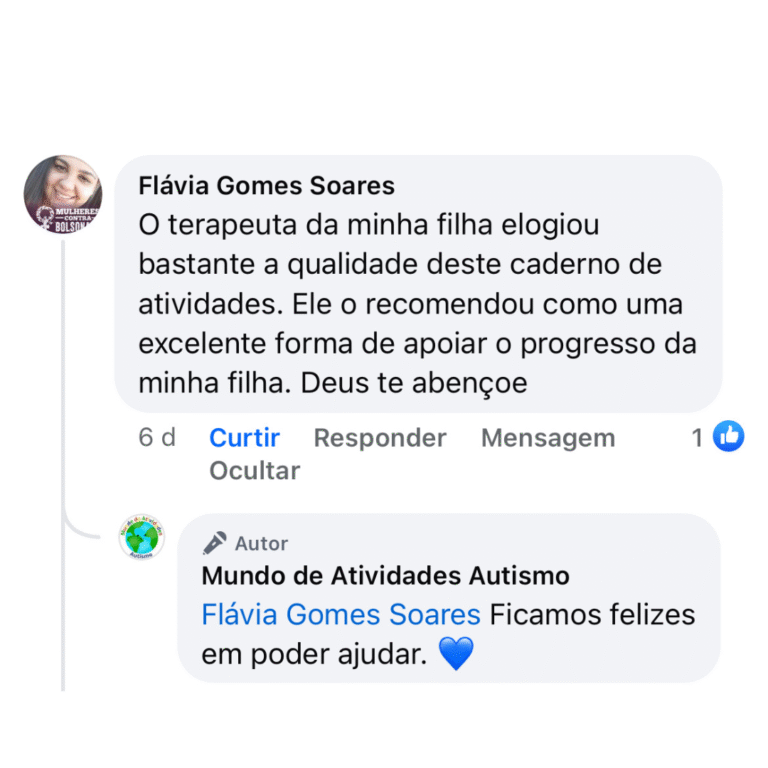The image size is (768, 768).
Task: Tap Mensagem under Flávia's comment
Action: click(548, 438)
